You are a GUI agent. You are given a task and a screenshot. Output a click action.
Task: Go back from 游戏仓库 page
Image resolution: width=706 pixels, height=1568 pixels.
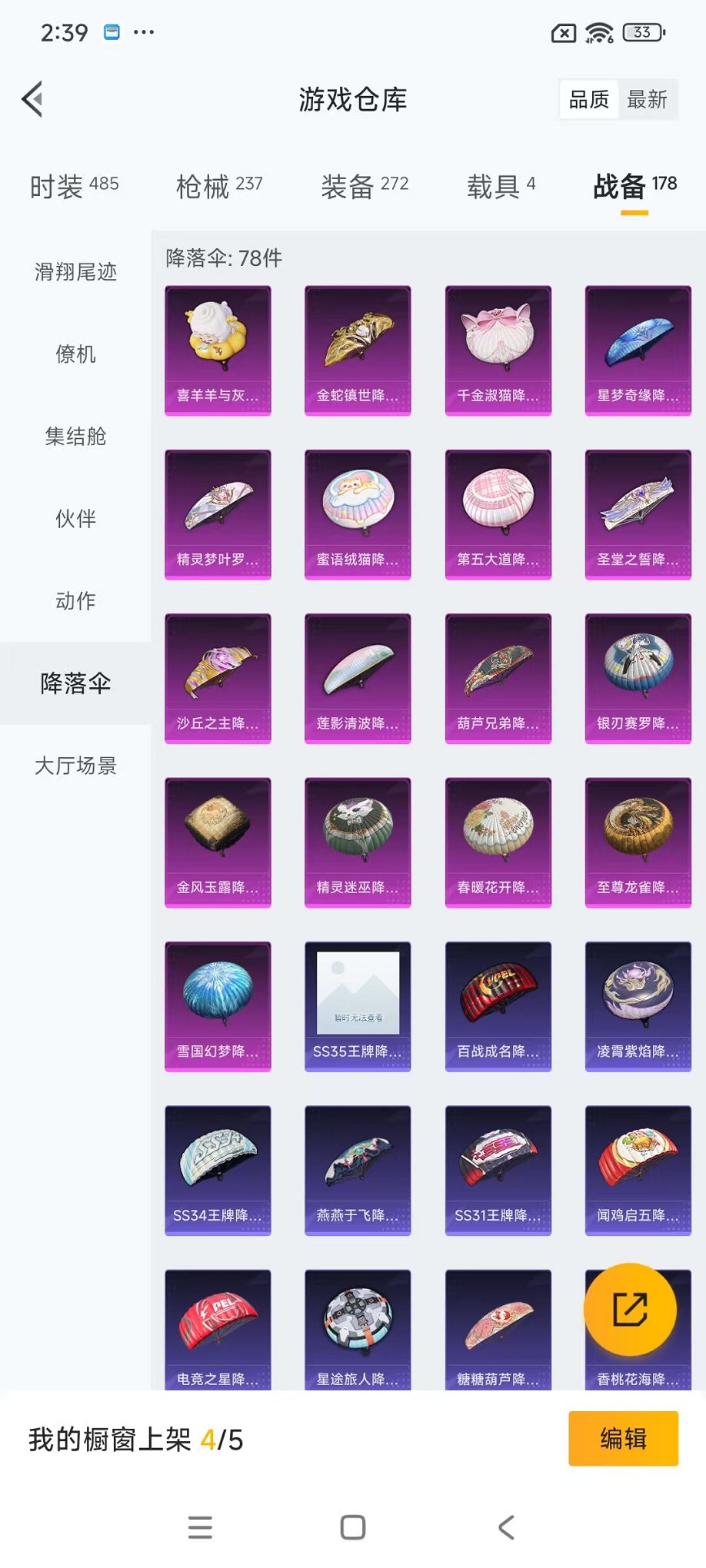click(33, 99)
